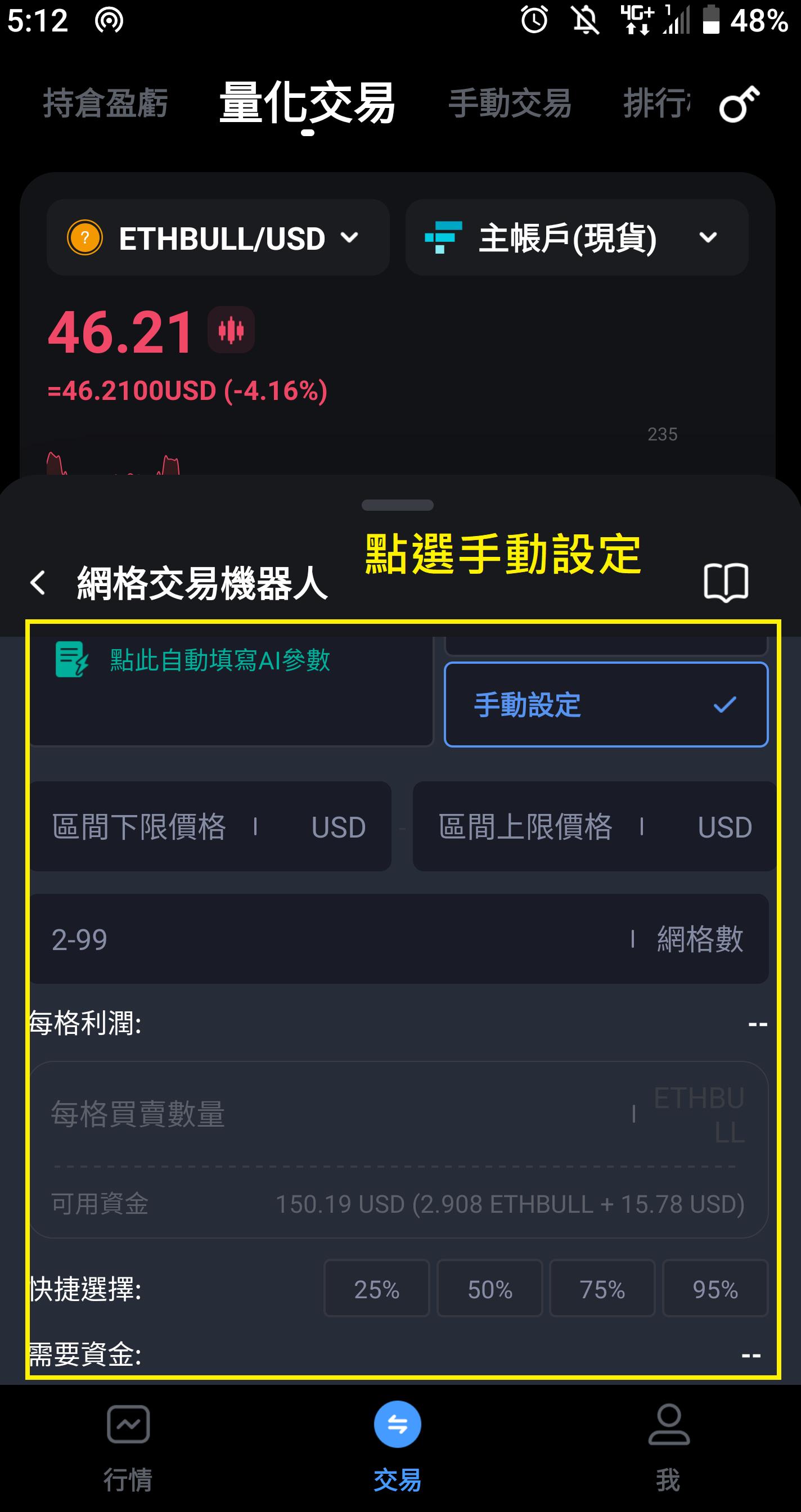Switch to 持倉盈虧 tab
Image resolution: width=801 pixels, height=1512 pixels.
106,103
